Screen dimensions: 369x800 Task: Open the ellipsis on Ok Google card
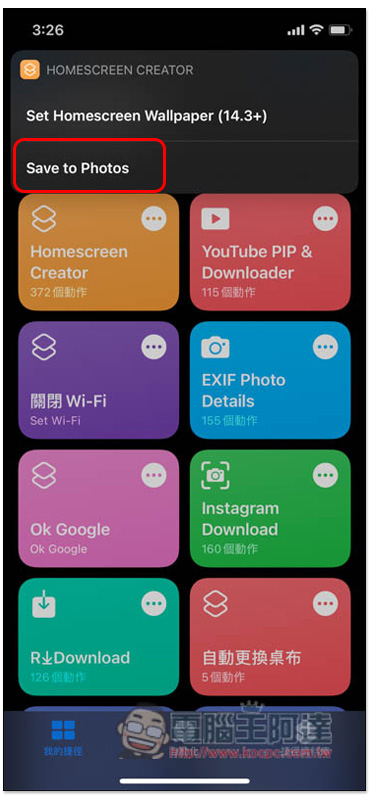154,476
